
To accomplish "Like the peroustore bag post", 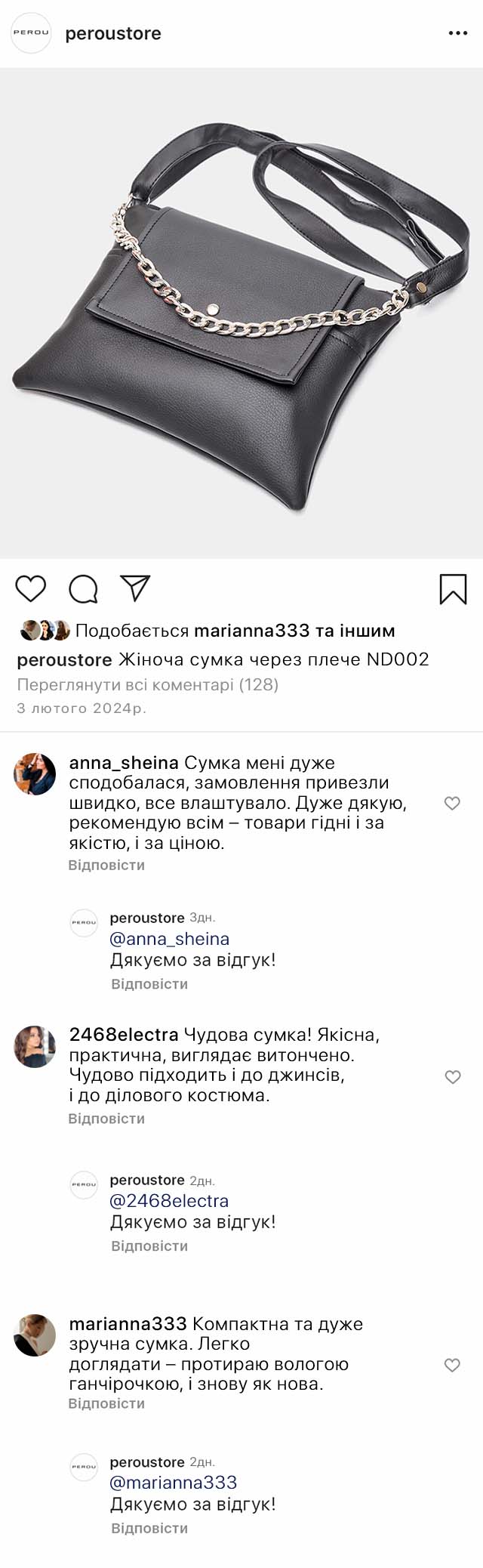I will coord(31,588).
